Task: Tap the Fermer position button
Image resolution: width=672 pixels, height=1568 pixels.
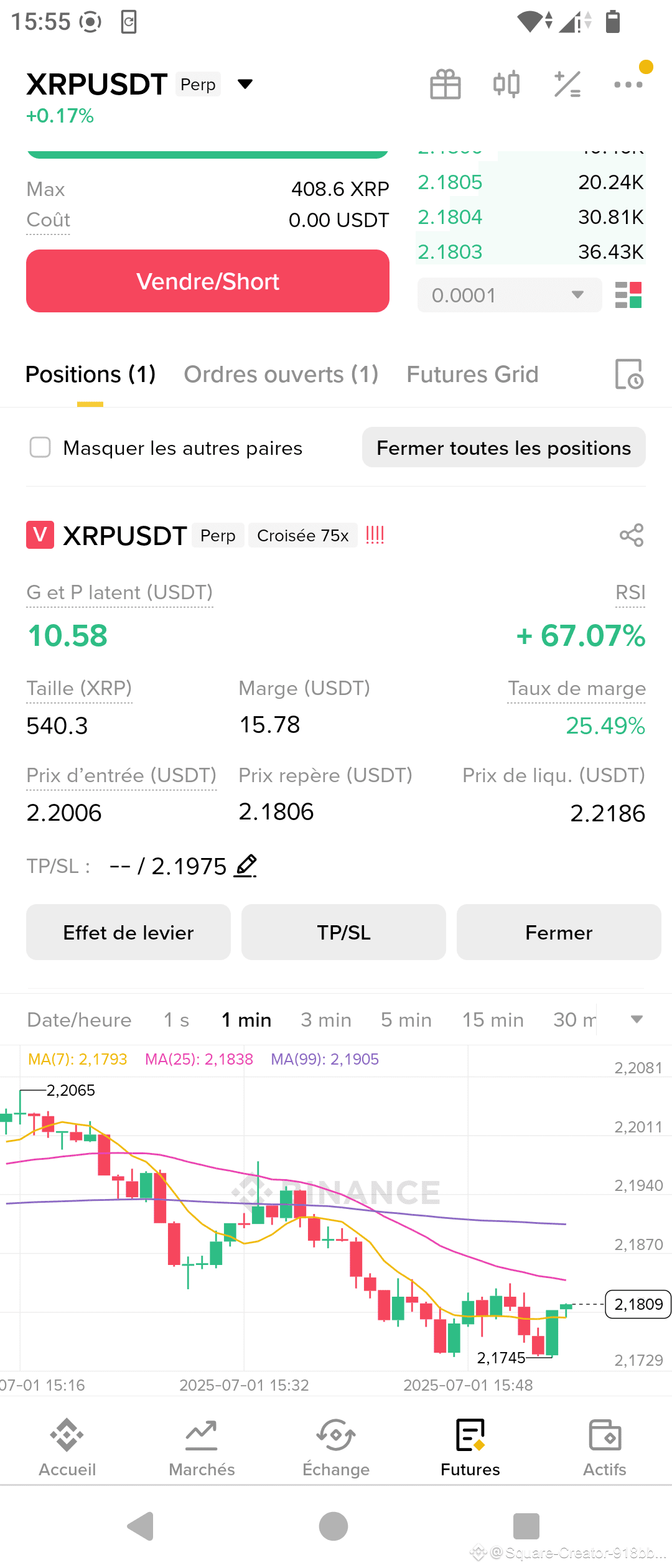Action: coord(559,932)
